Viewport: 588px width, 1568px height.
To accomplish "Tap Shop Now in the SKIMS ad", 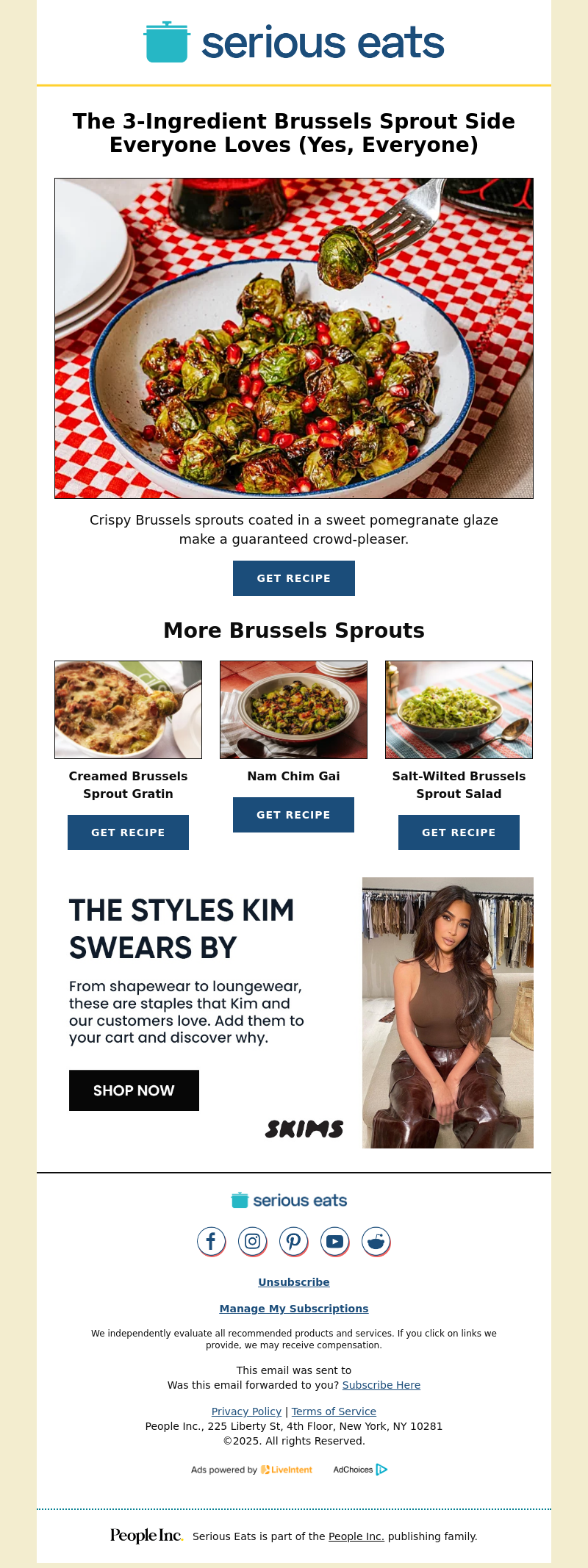I will pos(134,1090).
